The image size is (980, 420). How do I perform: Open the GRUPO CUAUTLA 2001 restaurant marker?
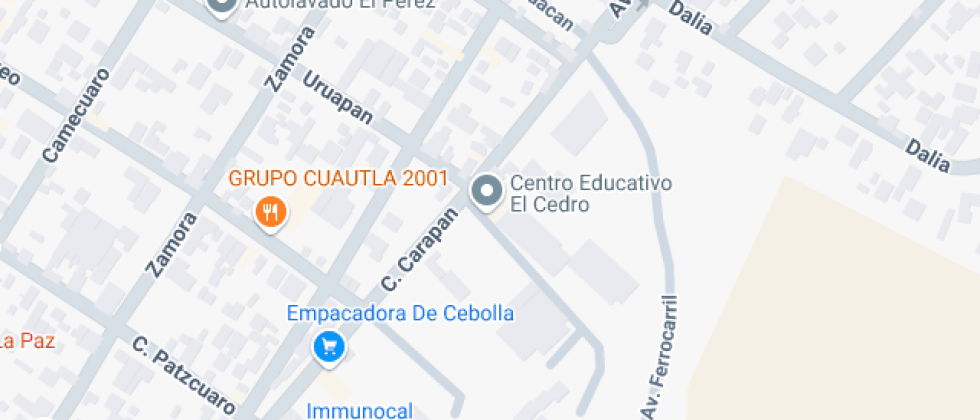(271, 212)
